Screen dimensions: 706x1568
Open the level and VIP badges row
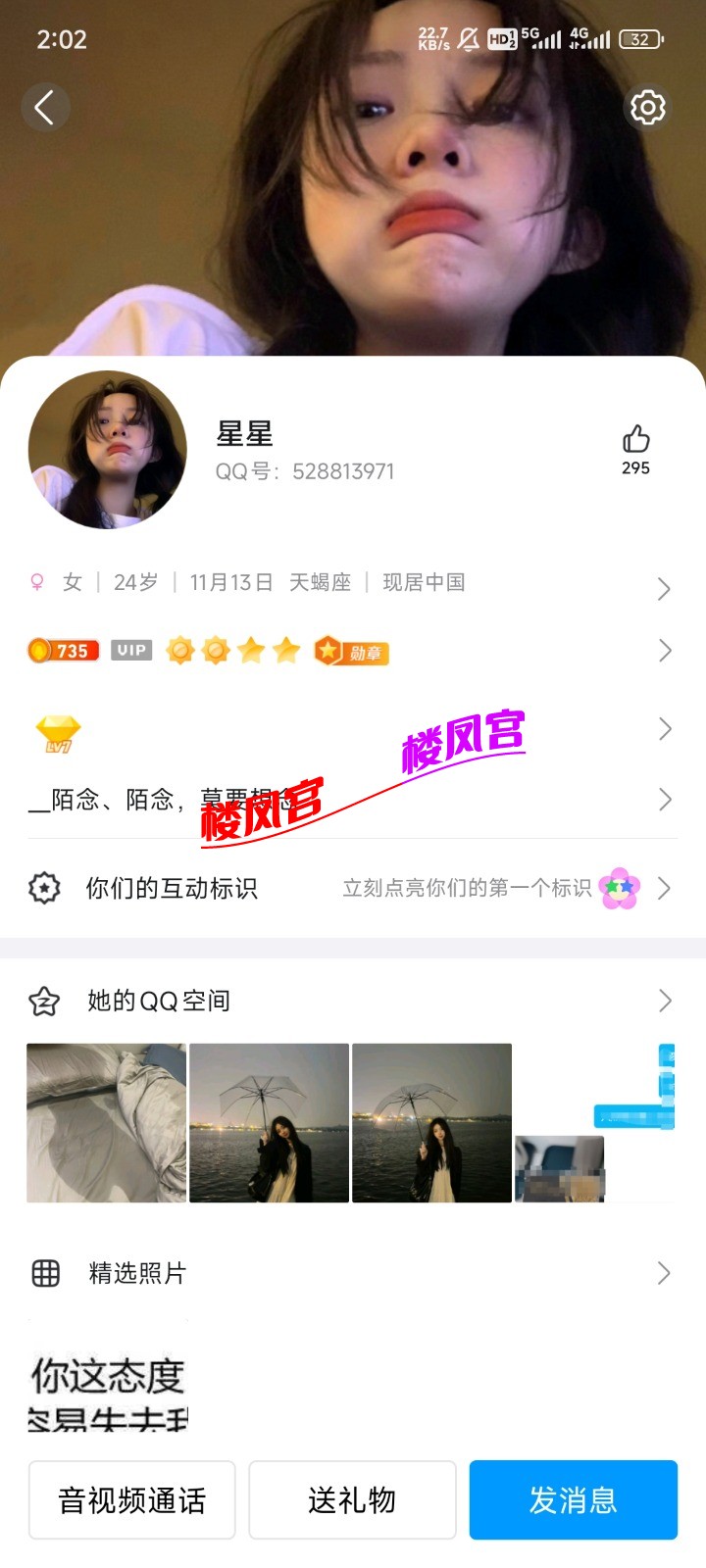(x=351, y=651)
